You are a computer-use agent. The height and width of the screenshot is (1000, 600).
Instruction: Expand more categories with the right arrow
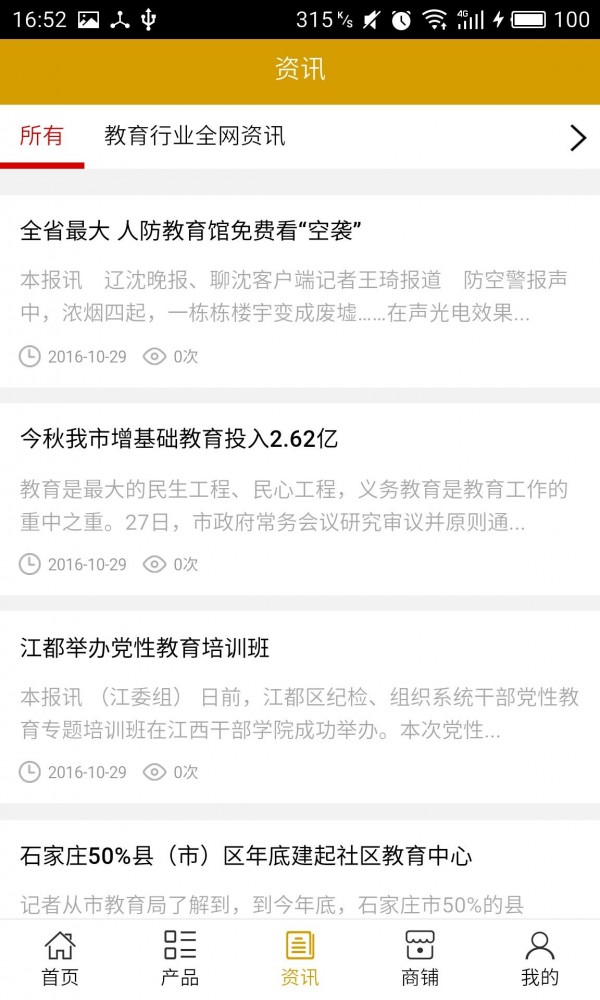pyautogui.click(x=577, y=138)
